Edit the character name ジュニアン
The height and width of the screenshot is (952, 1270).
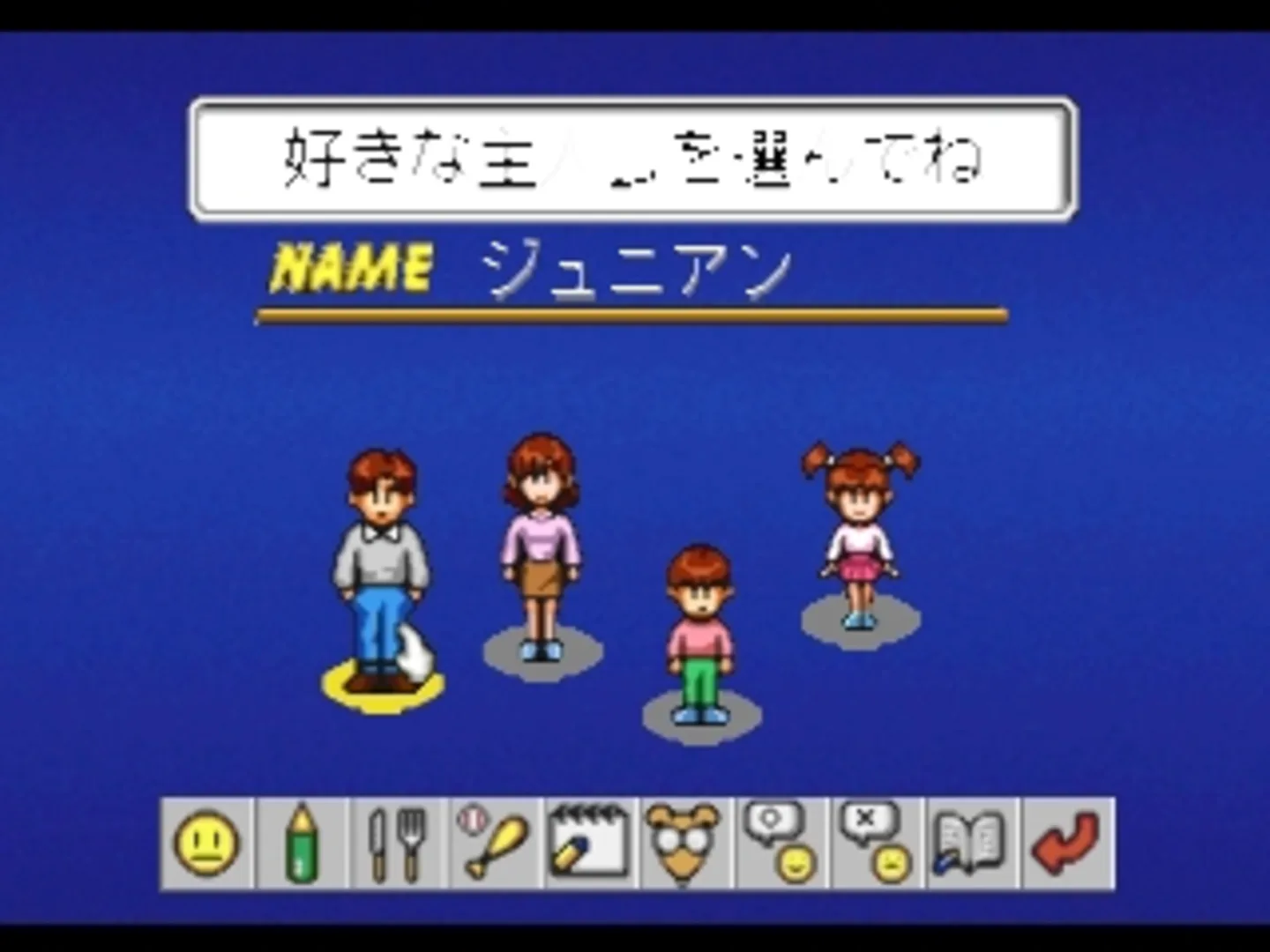635,270
